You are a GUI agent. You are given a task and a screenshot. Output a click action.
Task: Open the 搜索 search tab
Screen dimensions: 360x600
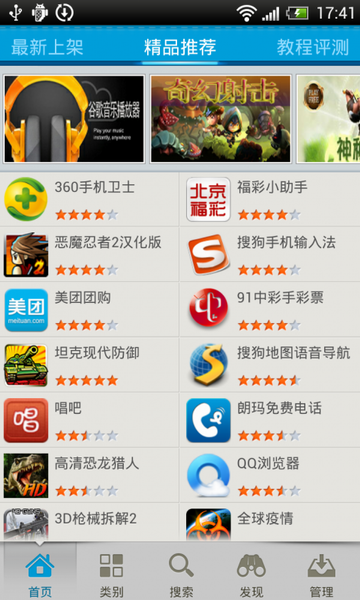(181, 572)
